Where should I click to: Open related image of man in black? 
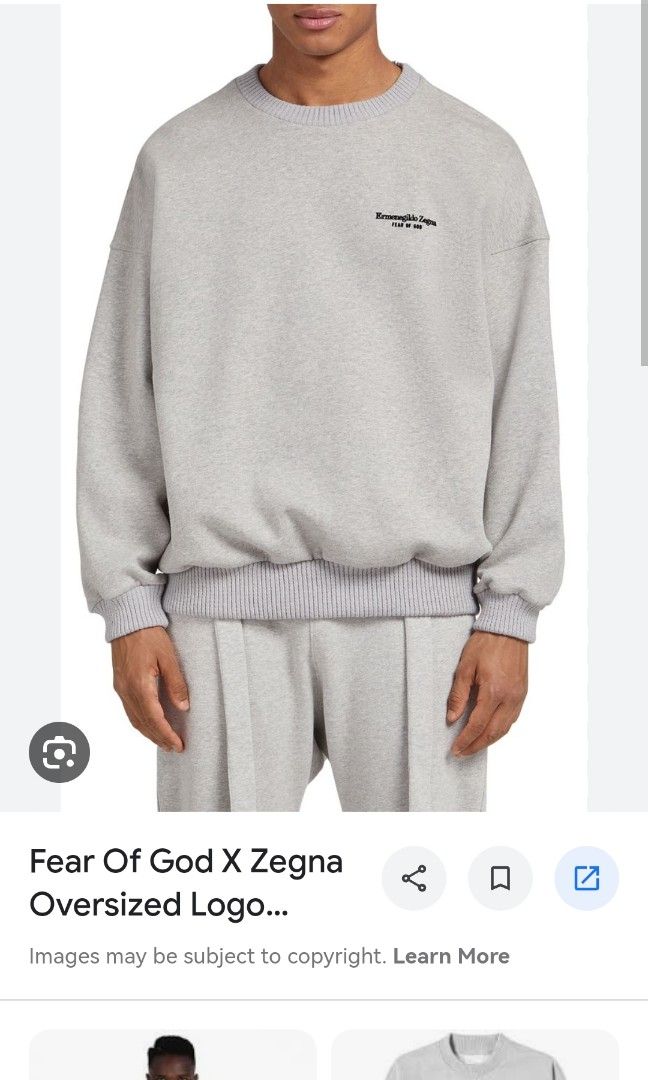tap(172, 1056)
